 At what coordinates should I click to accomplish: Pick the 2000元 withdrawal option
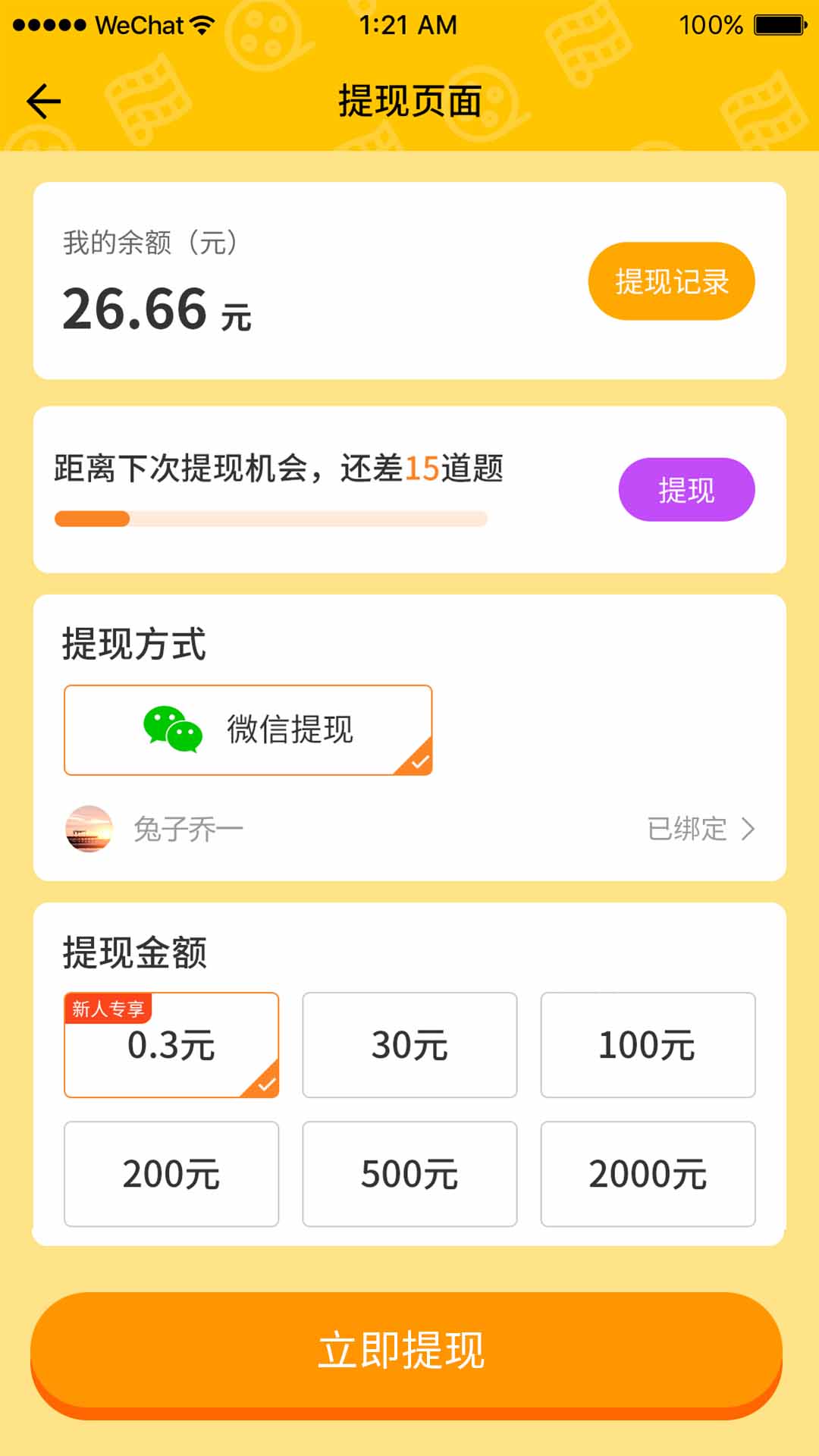(648, 1174)
